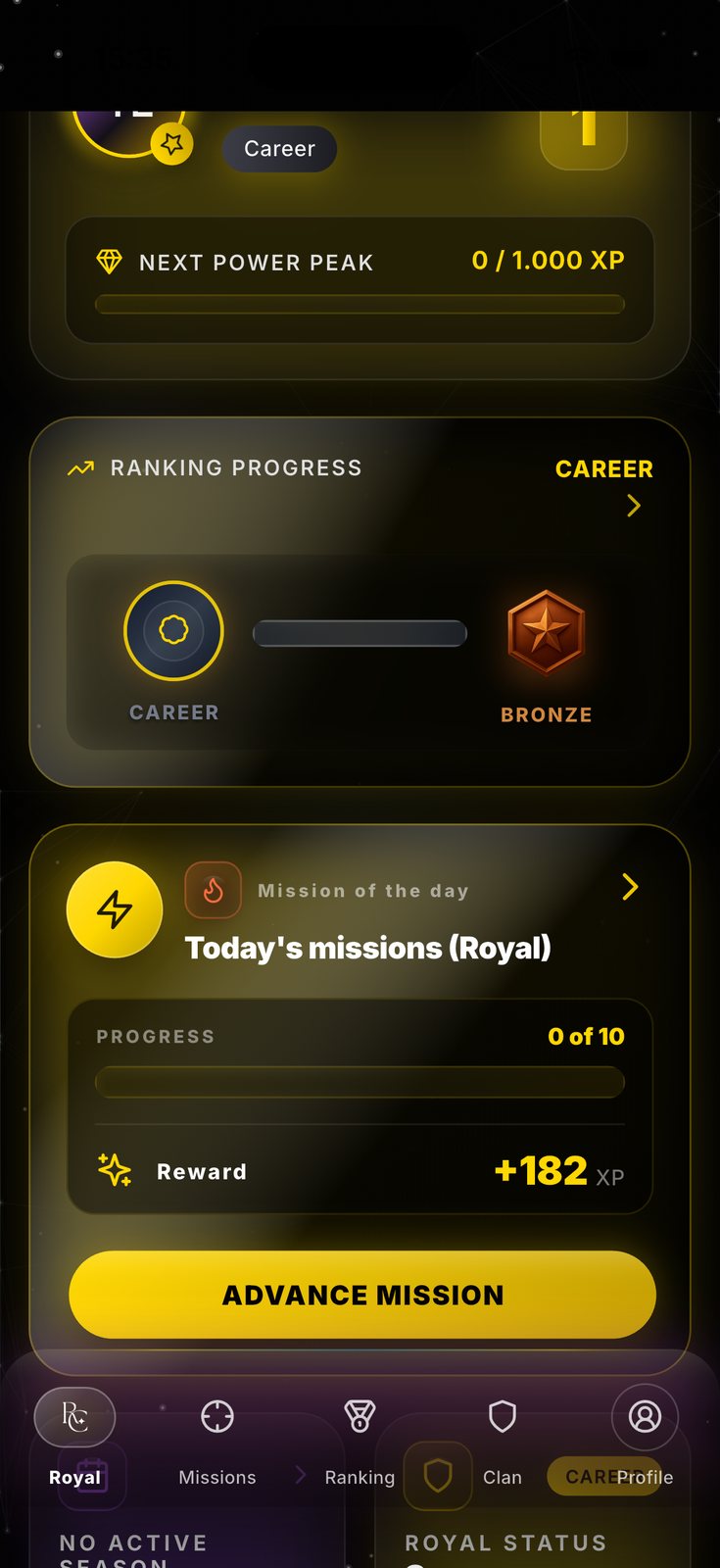Tap the ADVANCE MISSION button

(x=361, y=1295)
